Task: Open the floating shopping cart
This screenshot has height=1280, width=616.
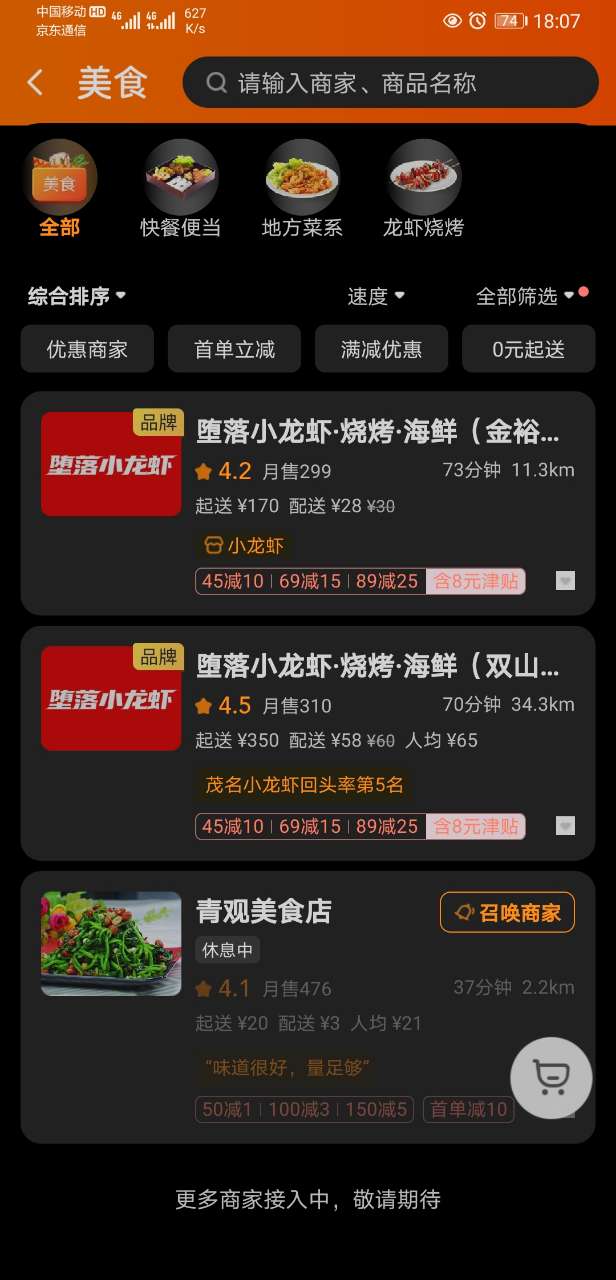Action: pos(551,1078)
